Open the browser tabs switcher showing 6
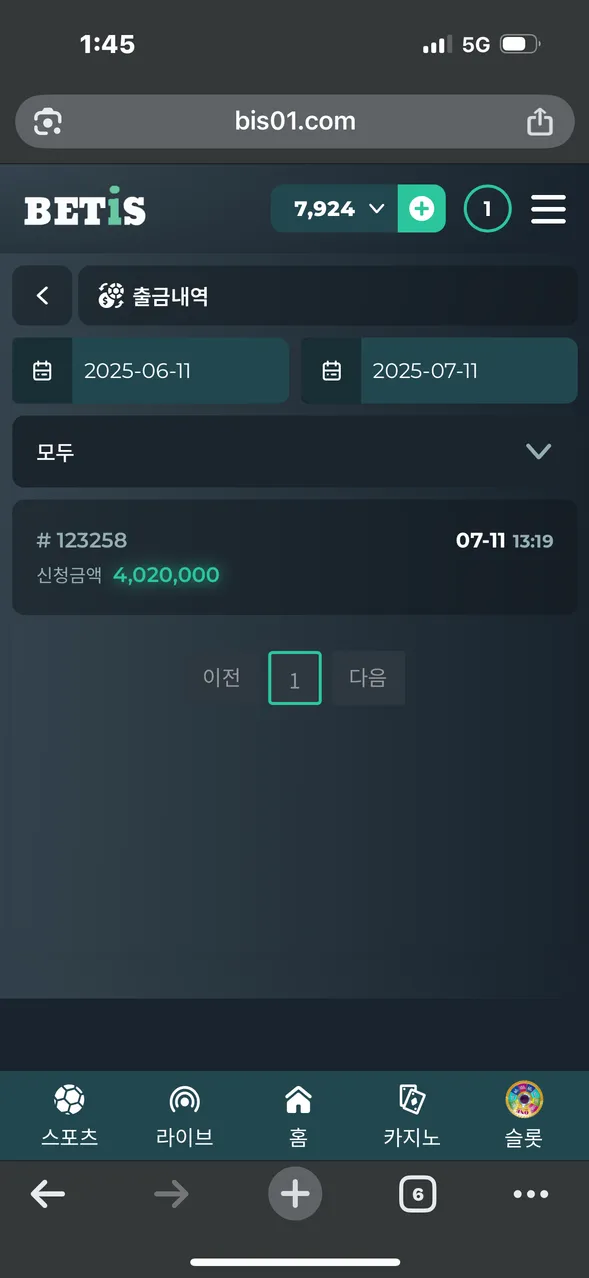This screenshot has width=589, height=1278. tap(418, 1194)
